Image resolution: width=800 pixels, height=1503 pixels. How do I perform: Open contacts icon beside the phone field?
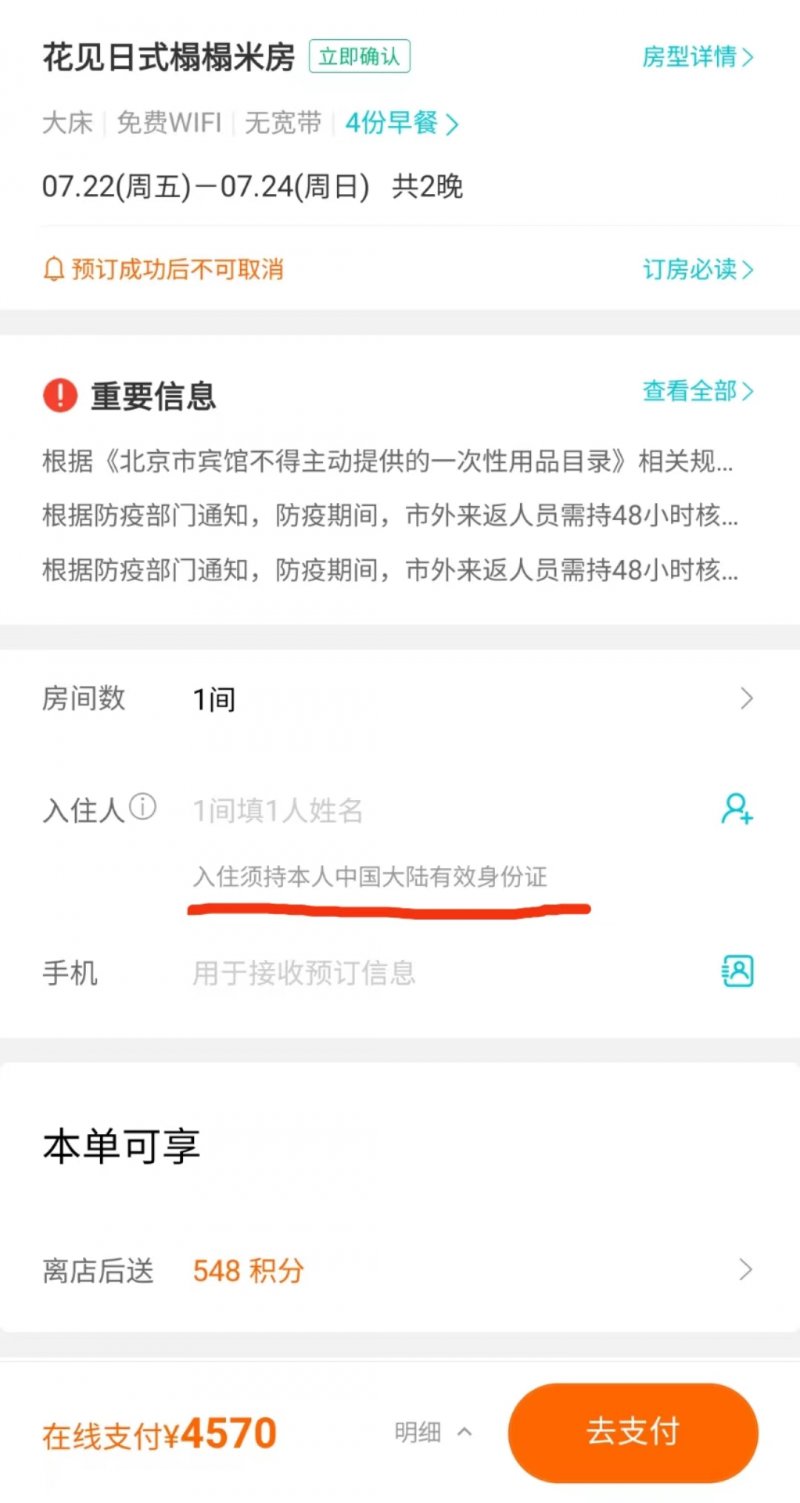coord(737,971)
